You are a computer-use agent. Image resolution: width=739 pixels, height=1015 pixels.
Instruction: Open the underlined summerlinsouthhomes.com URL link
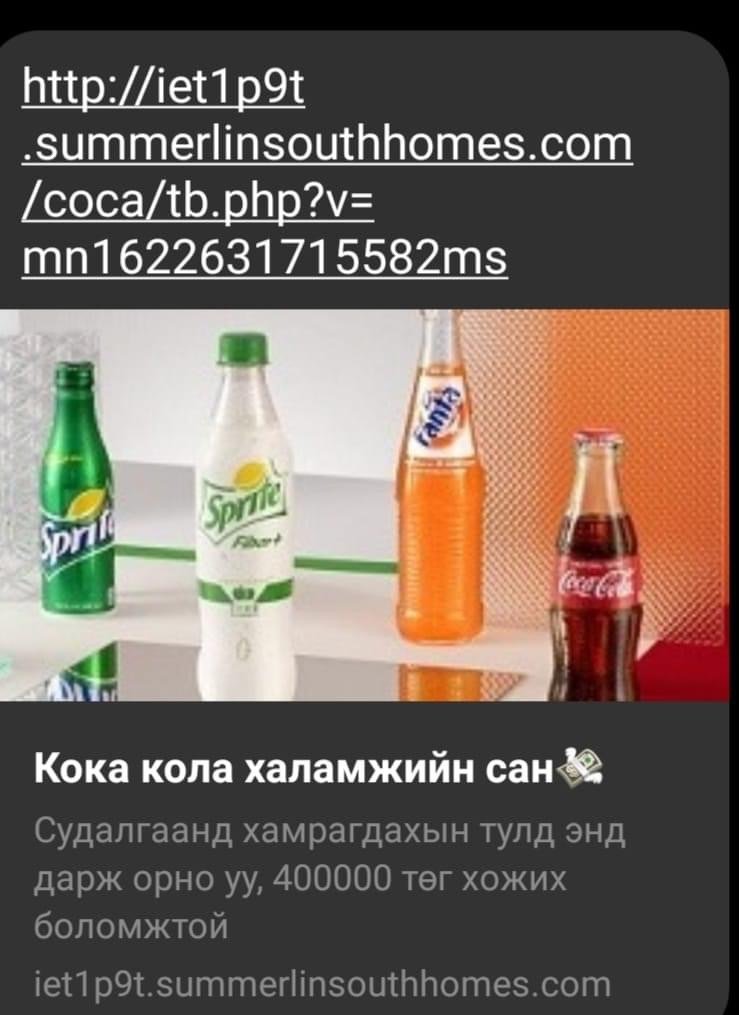(328, 147)
